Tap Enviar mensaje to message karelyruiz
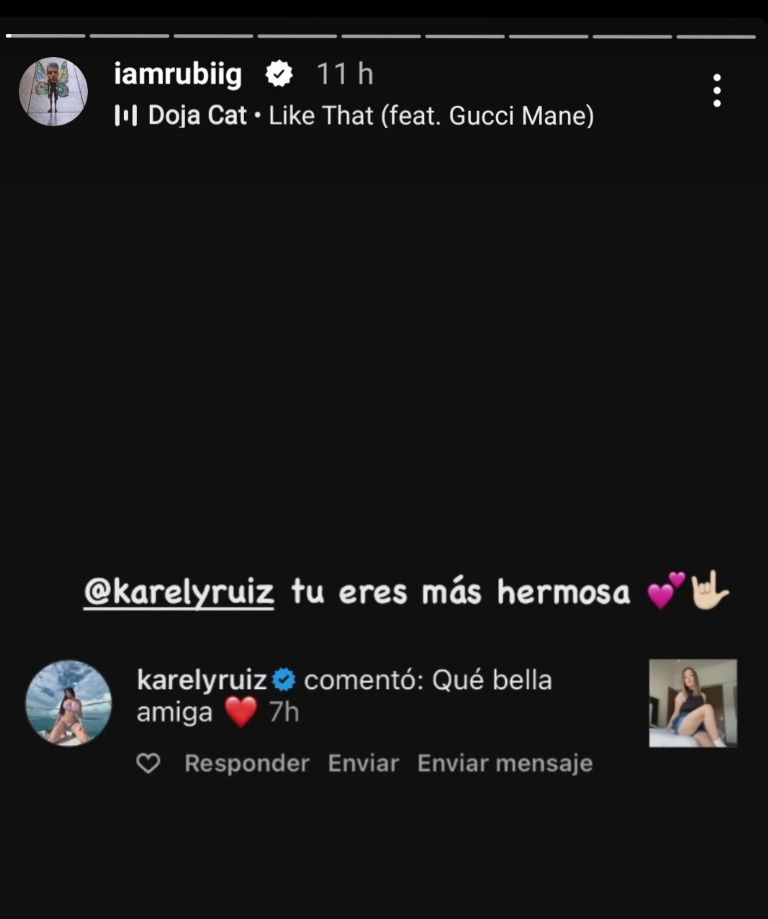The image size is (768, 919). (504, 763)
